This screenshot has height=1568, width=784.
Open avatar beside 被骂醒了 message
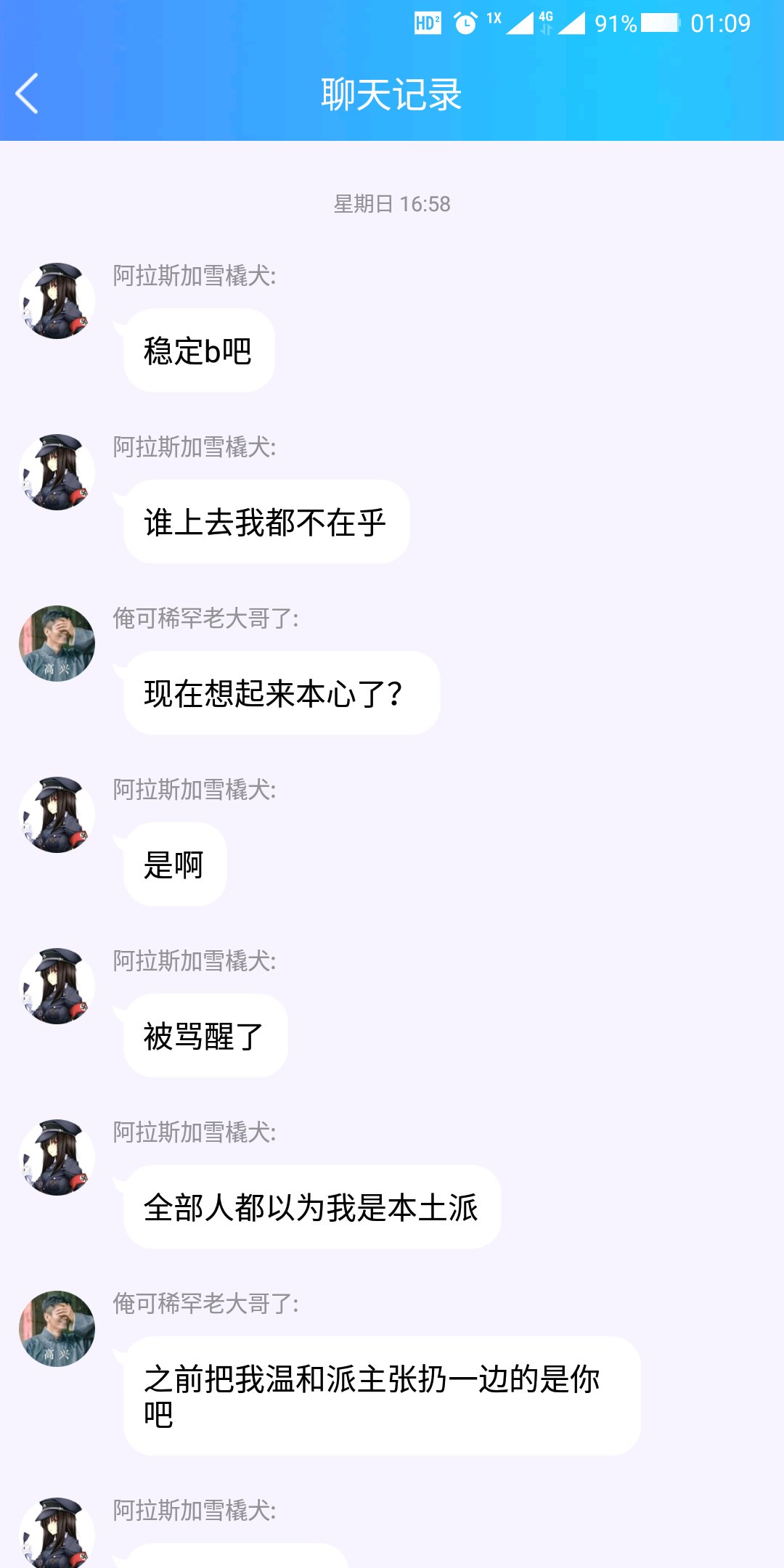(57, 986)
